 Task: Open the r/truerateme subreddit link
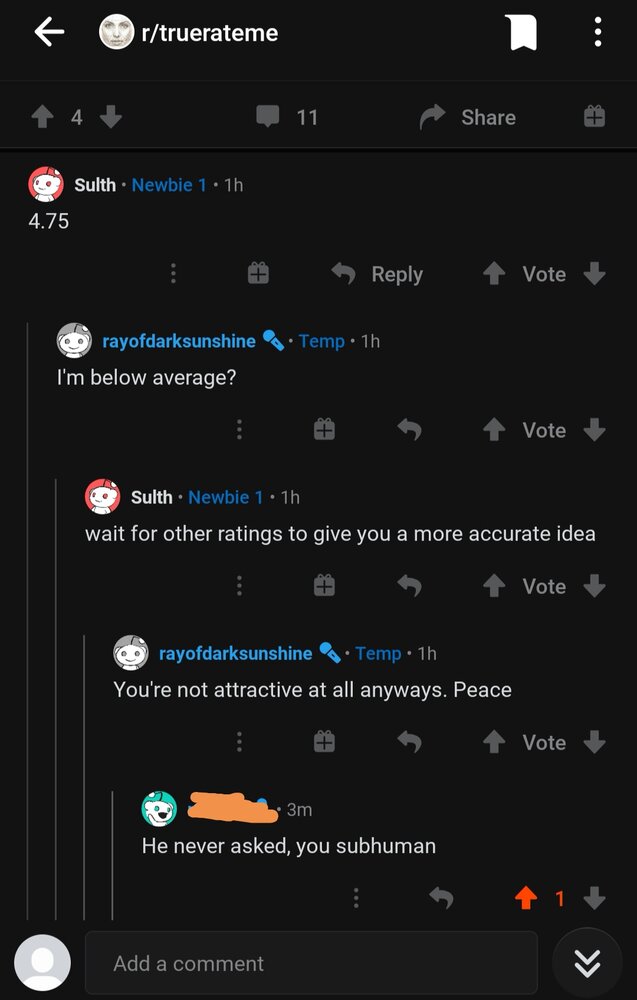click(x=208, y=33)
